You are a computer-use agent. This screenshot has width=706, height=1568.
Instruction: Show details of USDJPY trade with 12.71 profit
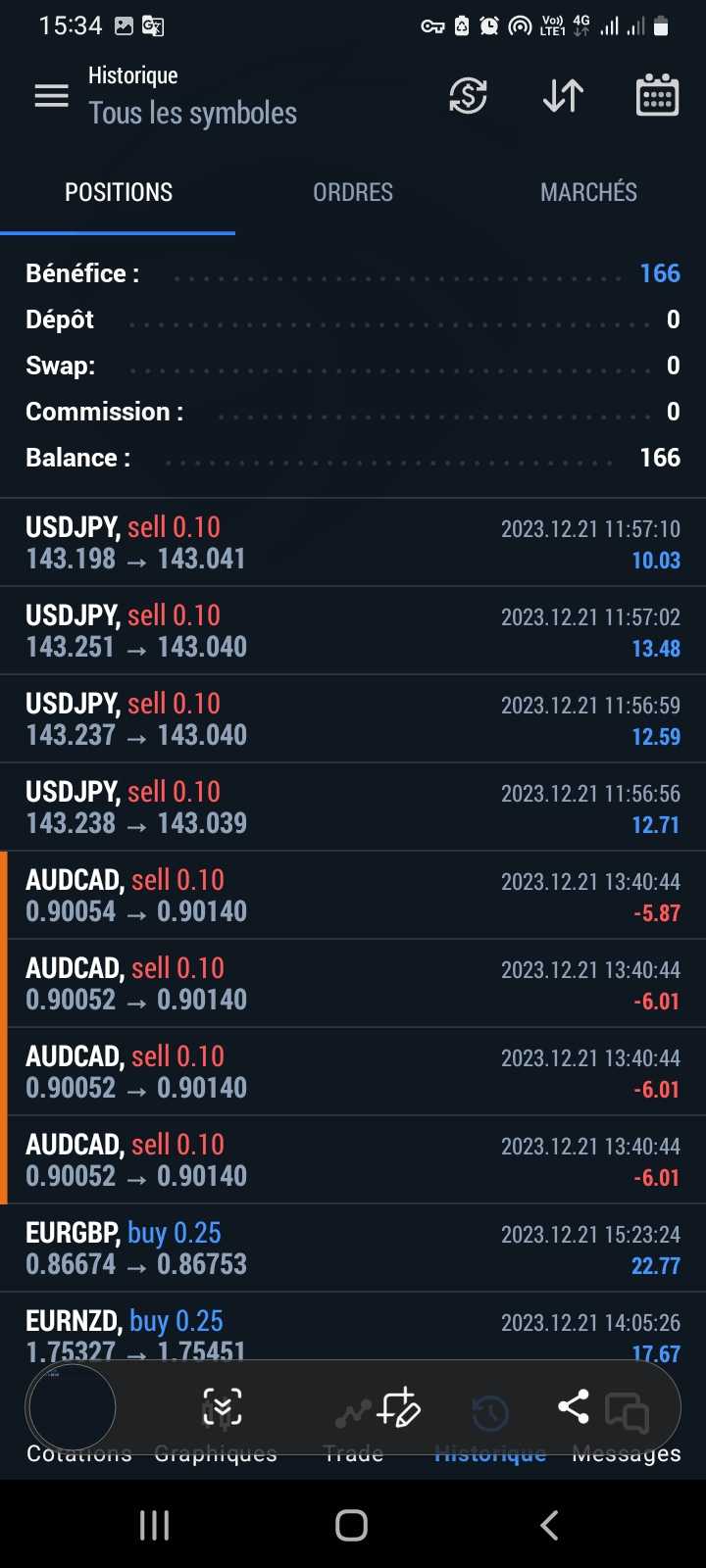tap(353, 808)
